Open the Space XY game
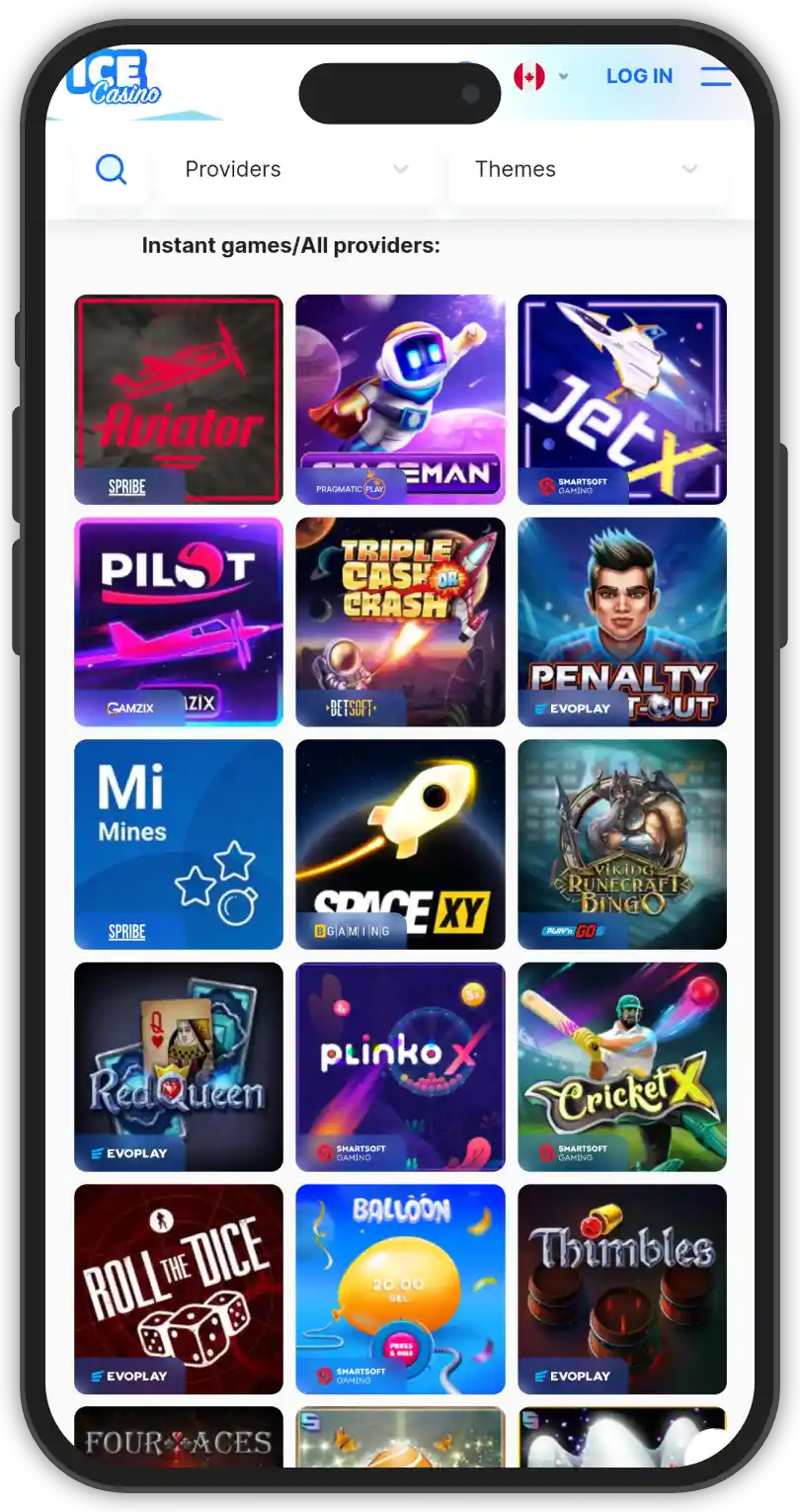800x1512 pixels. click(400, 844)
